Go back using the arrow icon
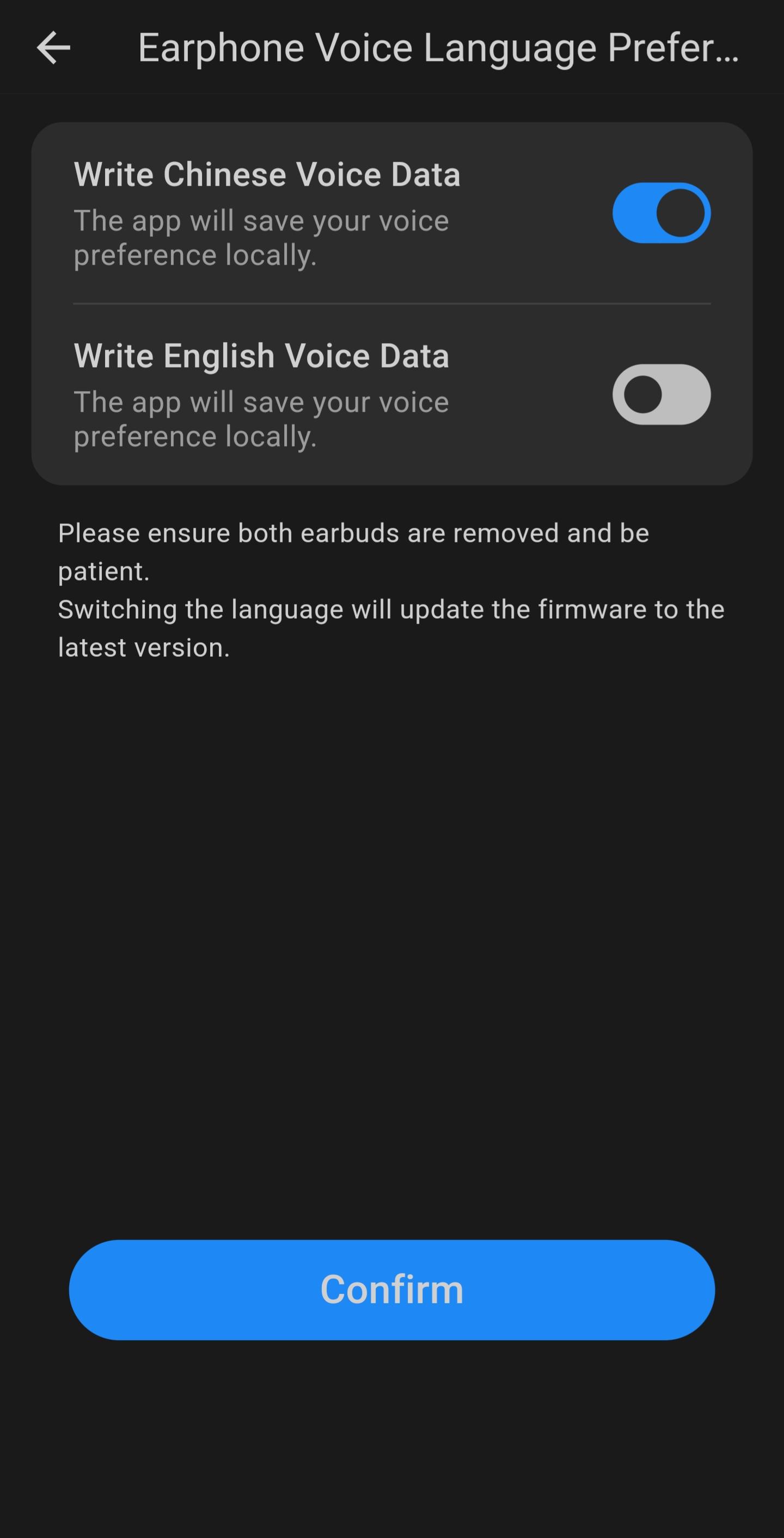This screenshot has width=784, height=1538. (x=54, y=48)
